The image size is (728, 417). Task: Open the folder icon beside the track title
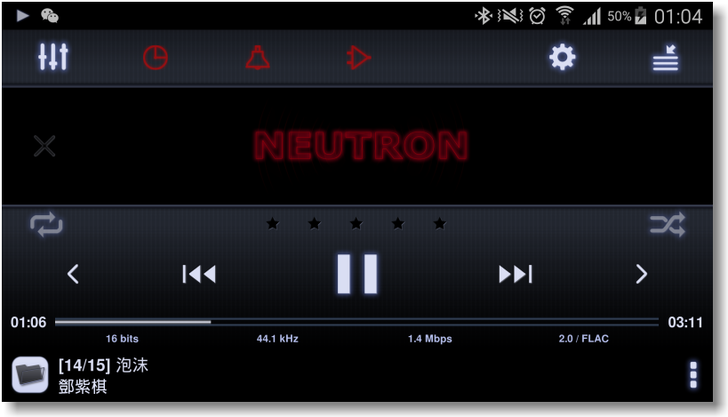click(x=30, y=375)
